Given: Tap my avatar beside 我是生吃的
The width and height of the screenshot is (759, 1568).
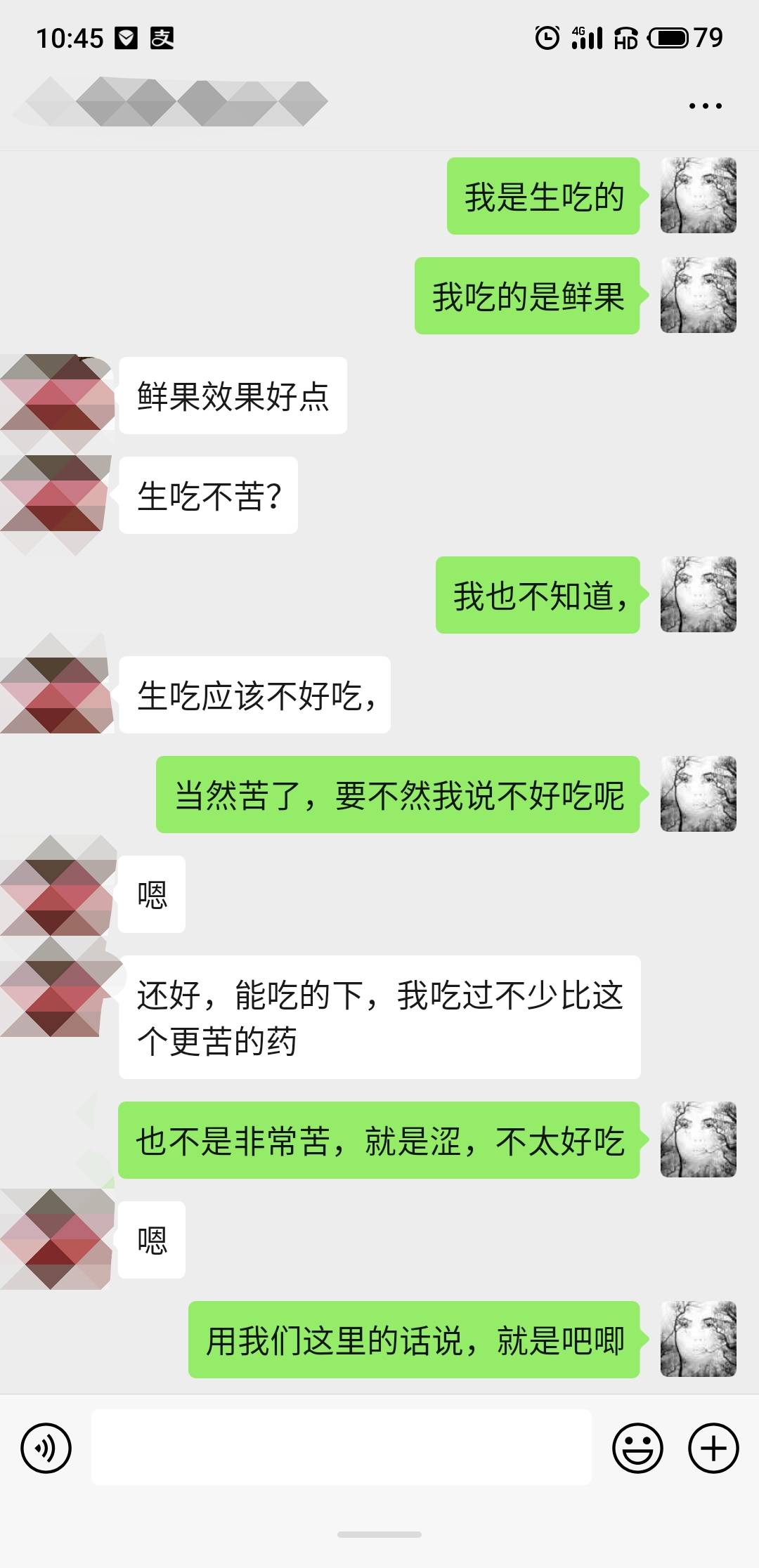Looking at the screenshot, I should click(x=699, y=195).
